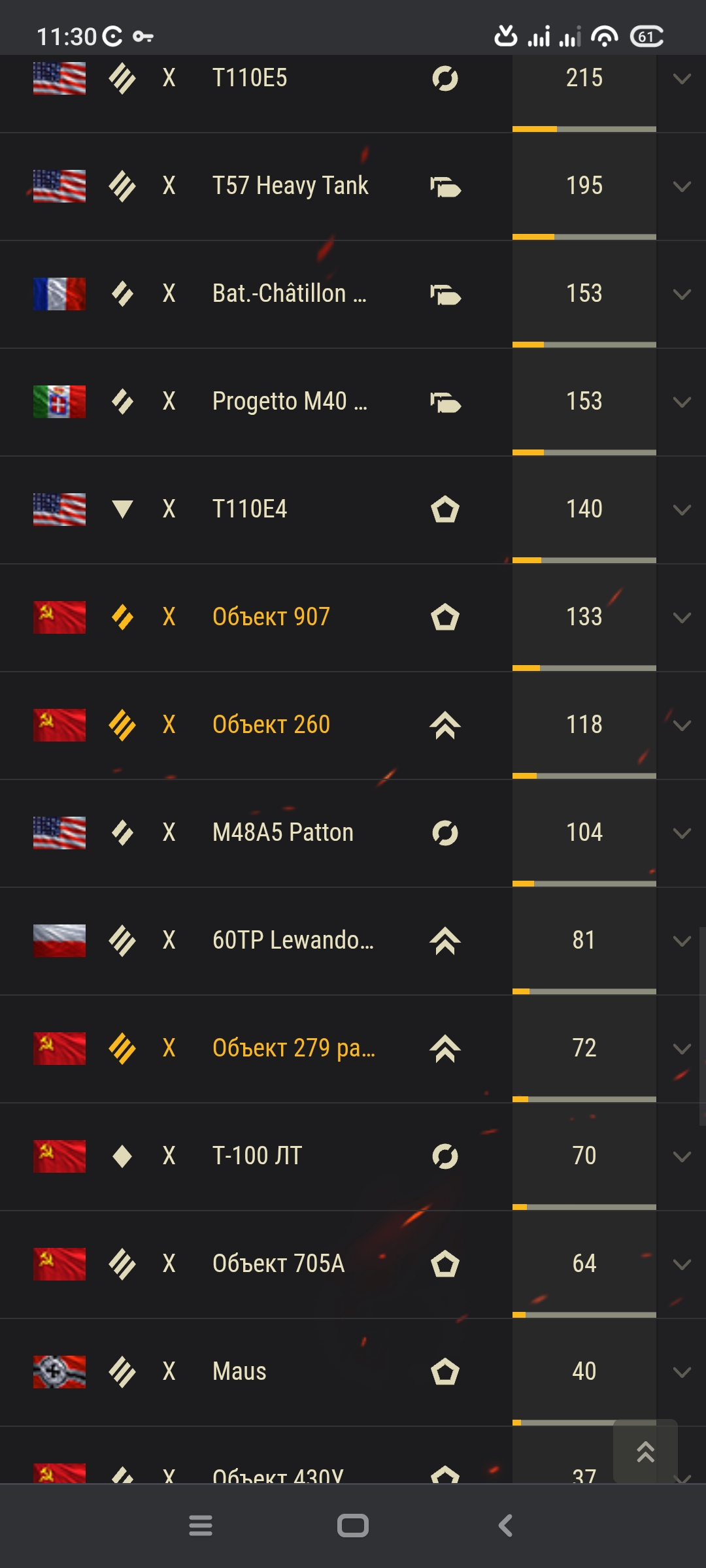Viewport: 706px width, 1568px height.
Task: Expand the Объект 260 row chevron
Action: [682, 726]
